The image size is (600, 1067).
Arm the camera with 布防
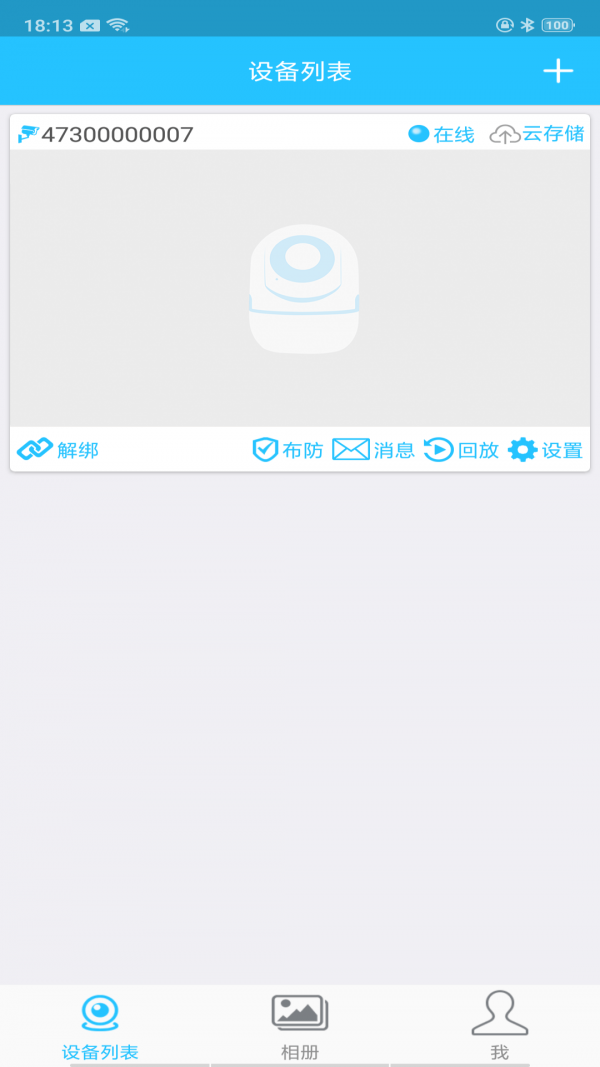pos(287,450)
